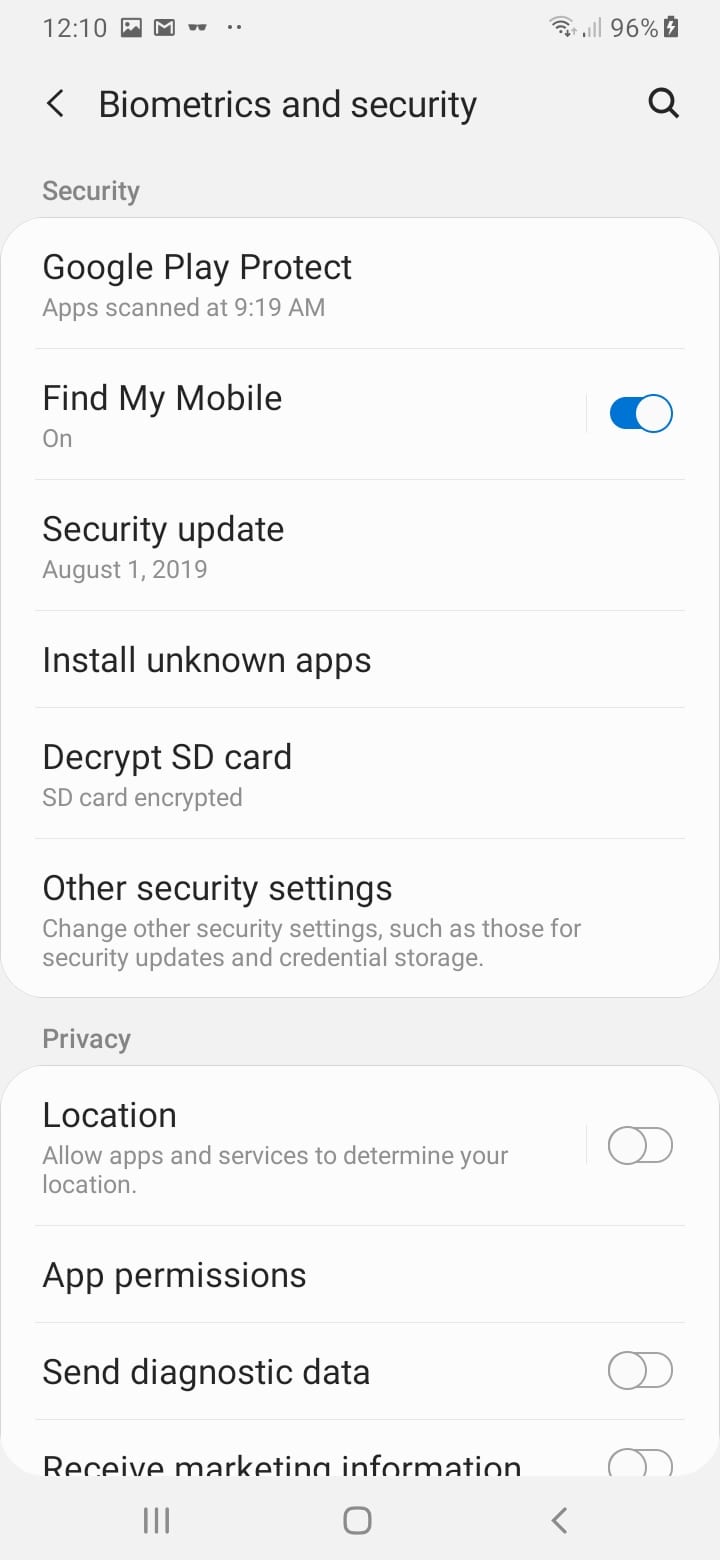
Task: Enable Send diagnostic data
Action: point(641,1371)
